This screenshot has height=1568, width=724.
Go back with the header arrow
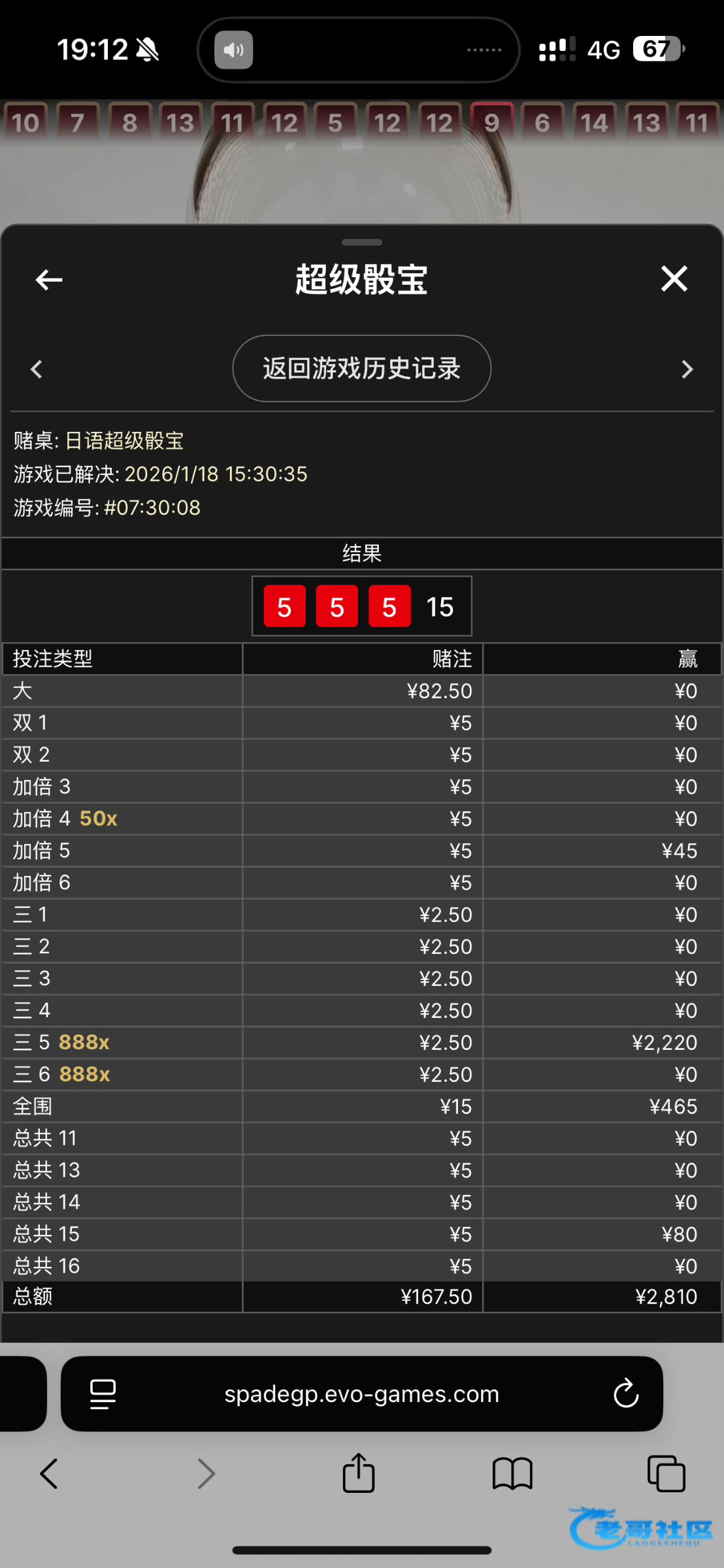(x=49, y=280)
